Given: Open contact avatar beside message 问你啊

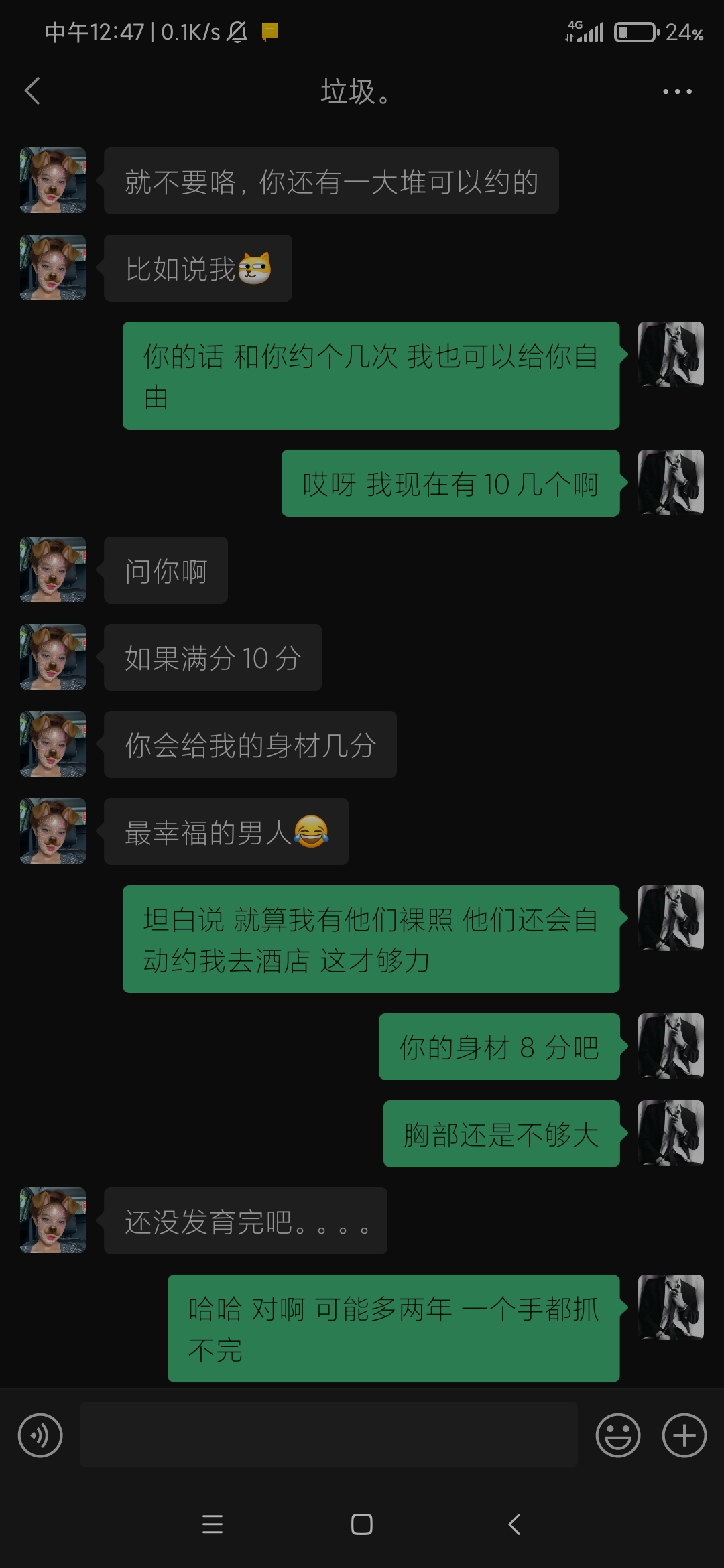Looking at the screenshot, I should 53,570.
